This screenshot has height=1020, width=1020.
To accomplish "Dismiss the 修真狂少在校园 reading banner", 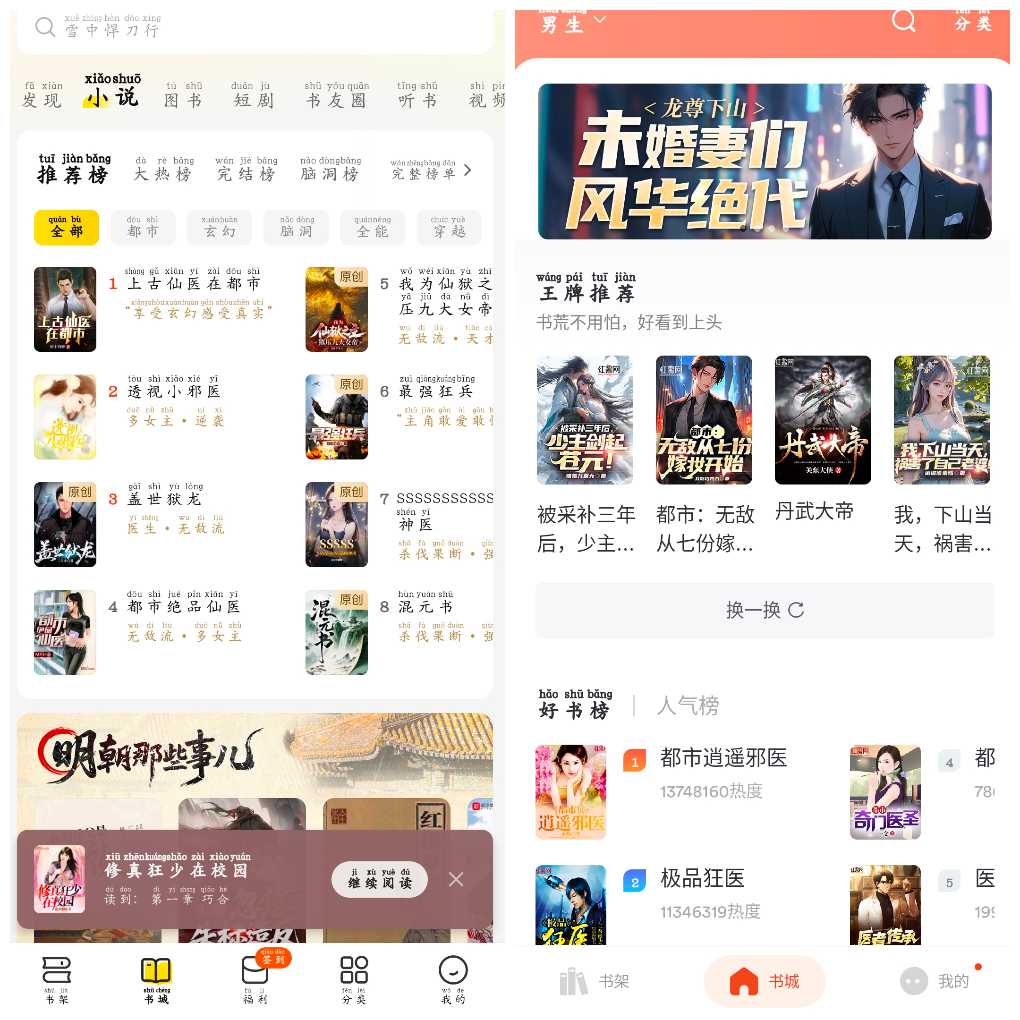I will click(x=456, y=879).
